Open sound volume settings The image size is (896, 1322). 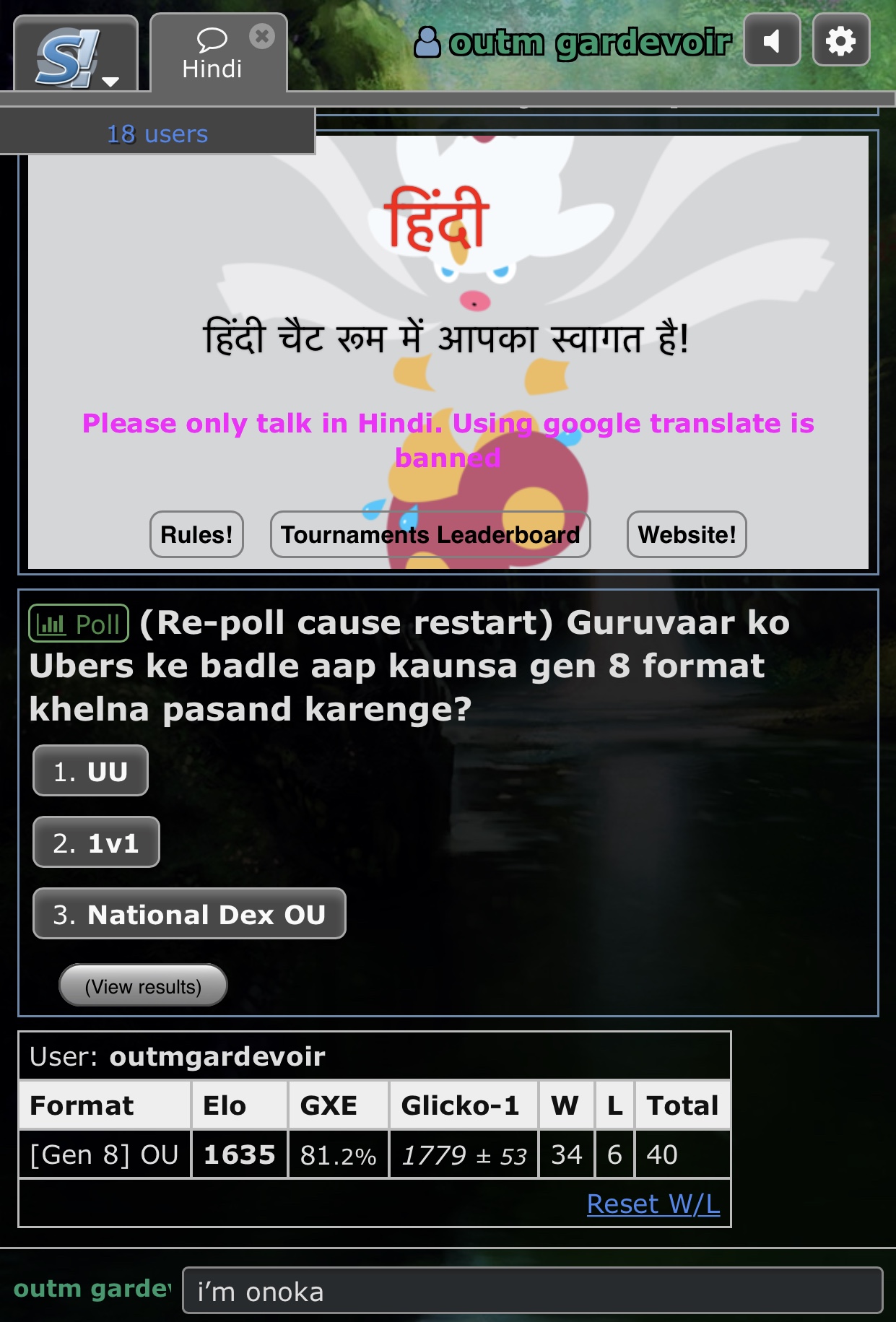pos(772,40)
